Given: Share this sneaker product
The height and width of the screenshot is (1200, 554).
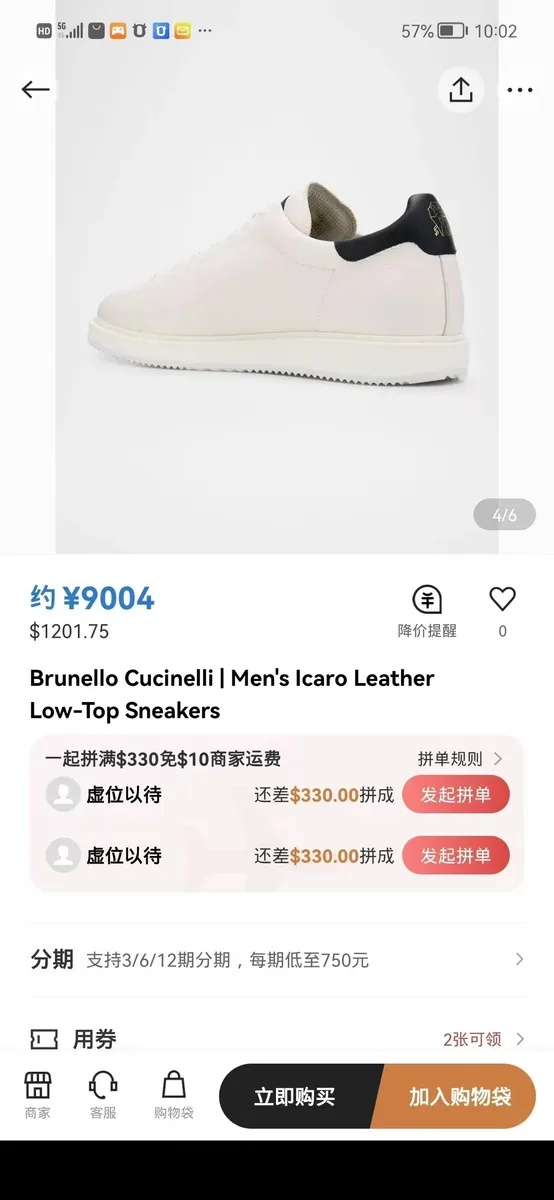Looking at the screenshot, I should pos(461,90).
